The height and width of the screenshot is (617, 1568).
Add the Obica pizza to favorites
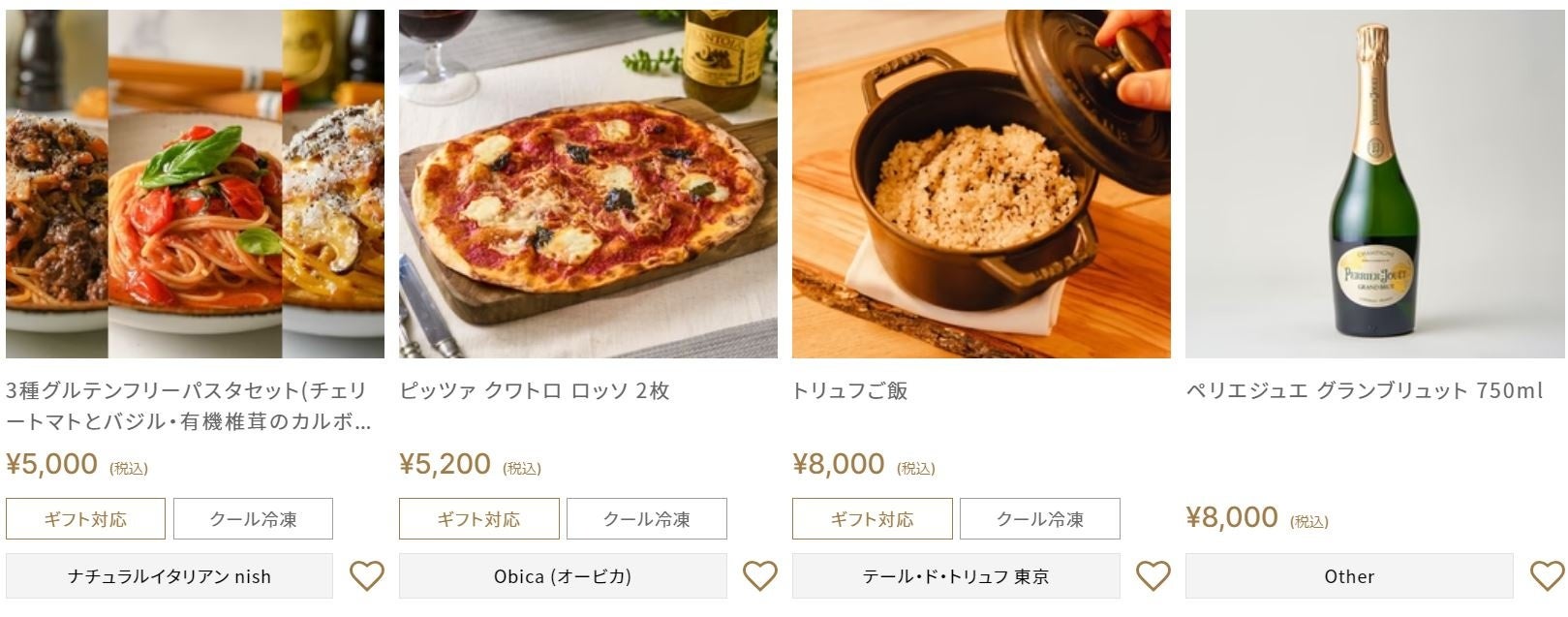(x=759, y=576)
